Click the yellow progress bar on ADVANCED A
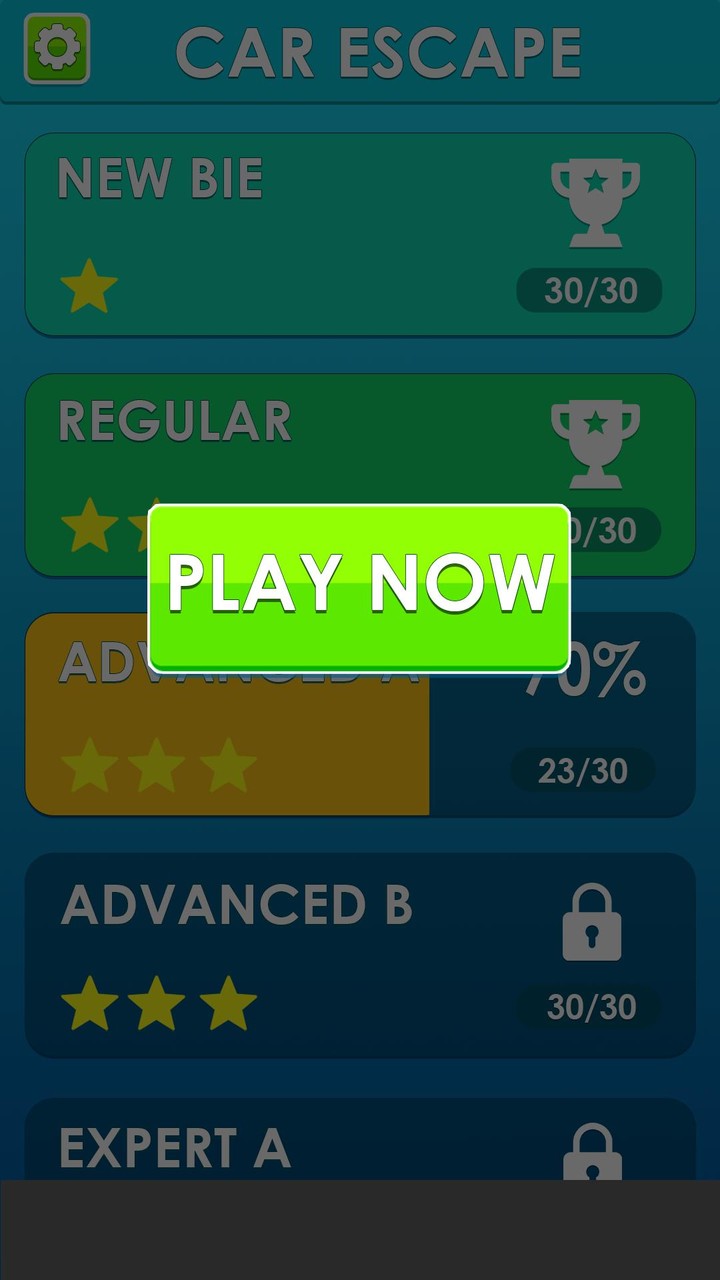The image size is (720, 1280). point(230,715)
